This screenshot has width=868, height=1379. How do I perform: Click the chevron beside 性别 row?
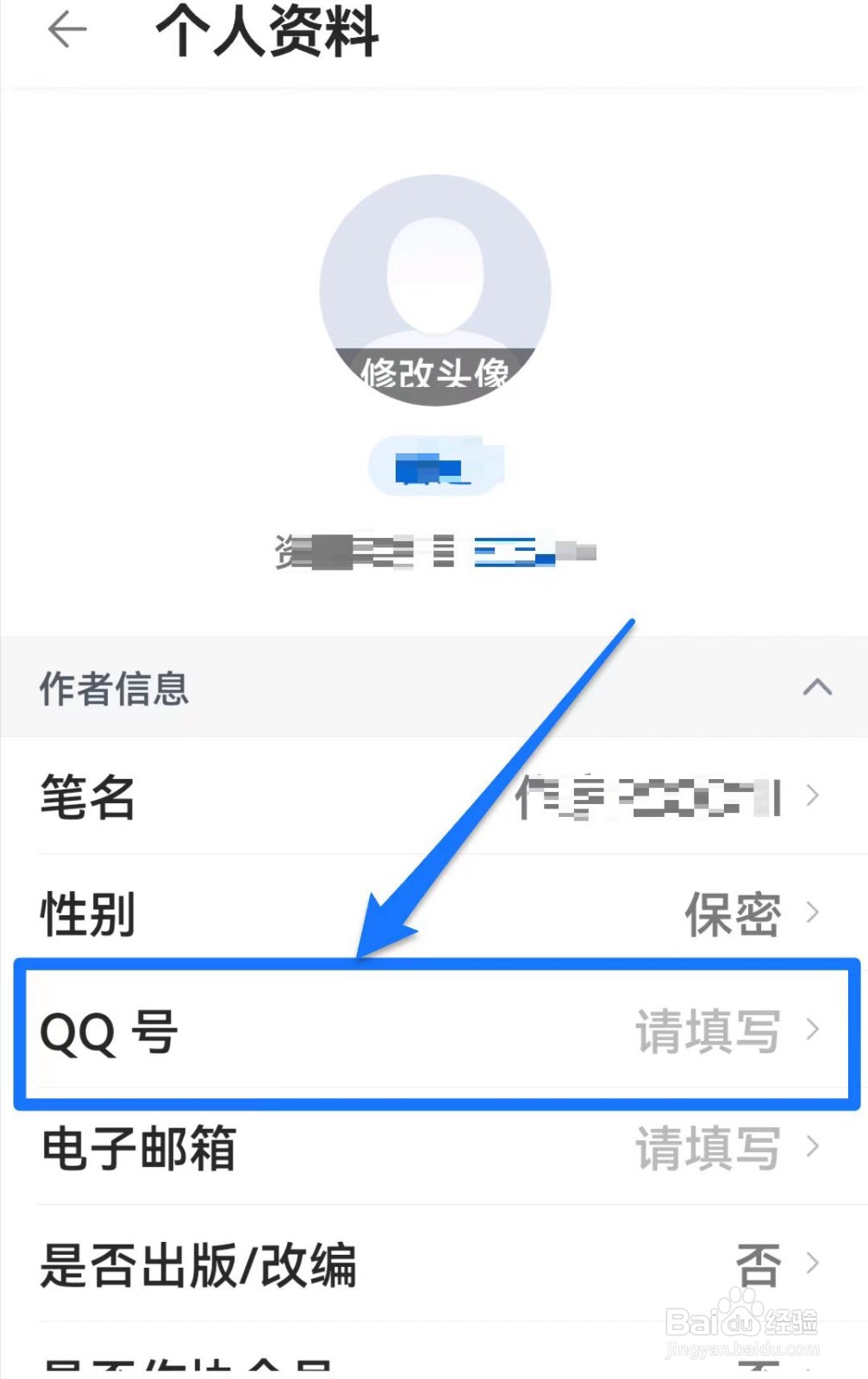814,912
